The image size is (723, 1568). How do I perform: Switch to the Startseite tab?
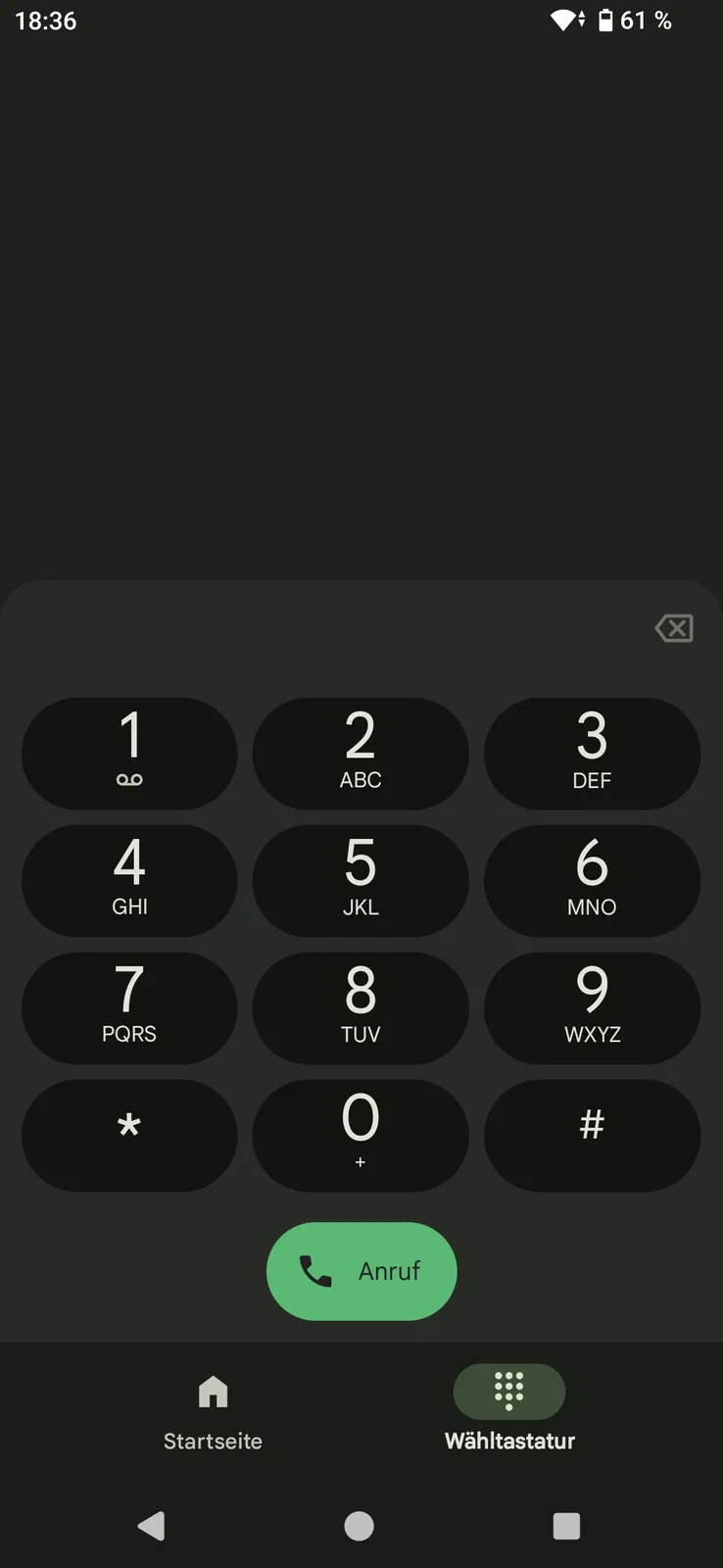tap(213, 1411)
